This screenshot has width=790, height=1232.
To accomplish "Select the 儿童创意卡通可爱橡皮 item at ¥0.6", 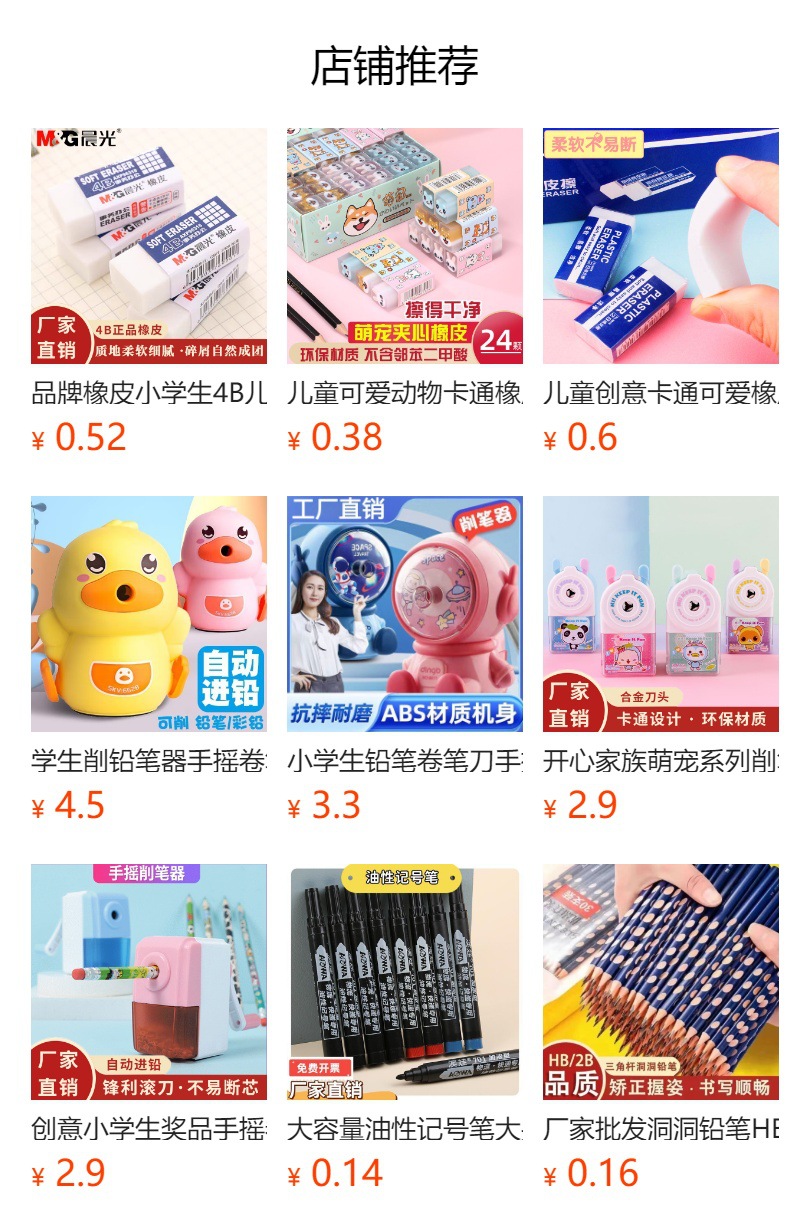I will pyautogui.click(x=661, y=246).
